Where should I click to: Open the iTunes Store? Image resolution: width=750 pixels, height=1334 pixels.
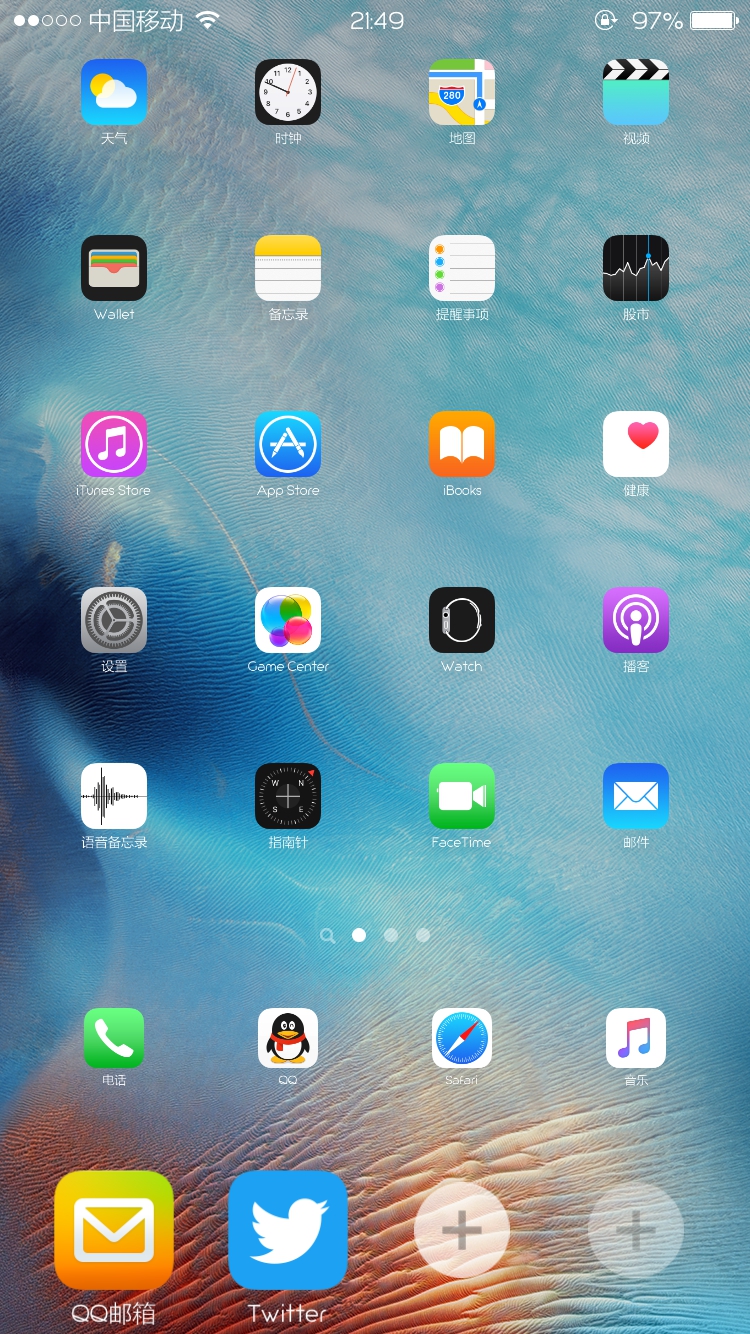point(114,444)
